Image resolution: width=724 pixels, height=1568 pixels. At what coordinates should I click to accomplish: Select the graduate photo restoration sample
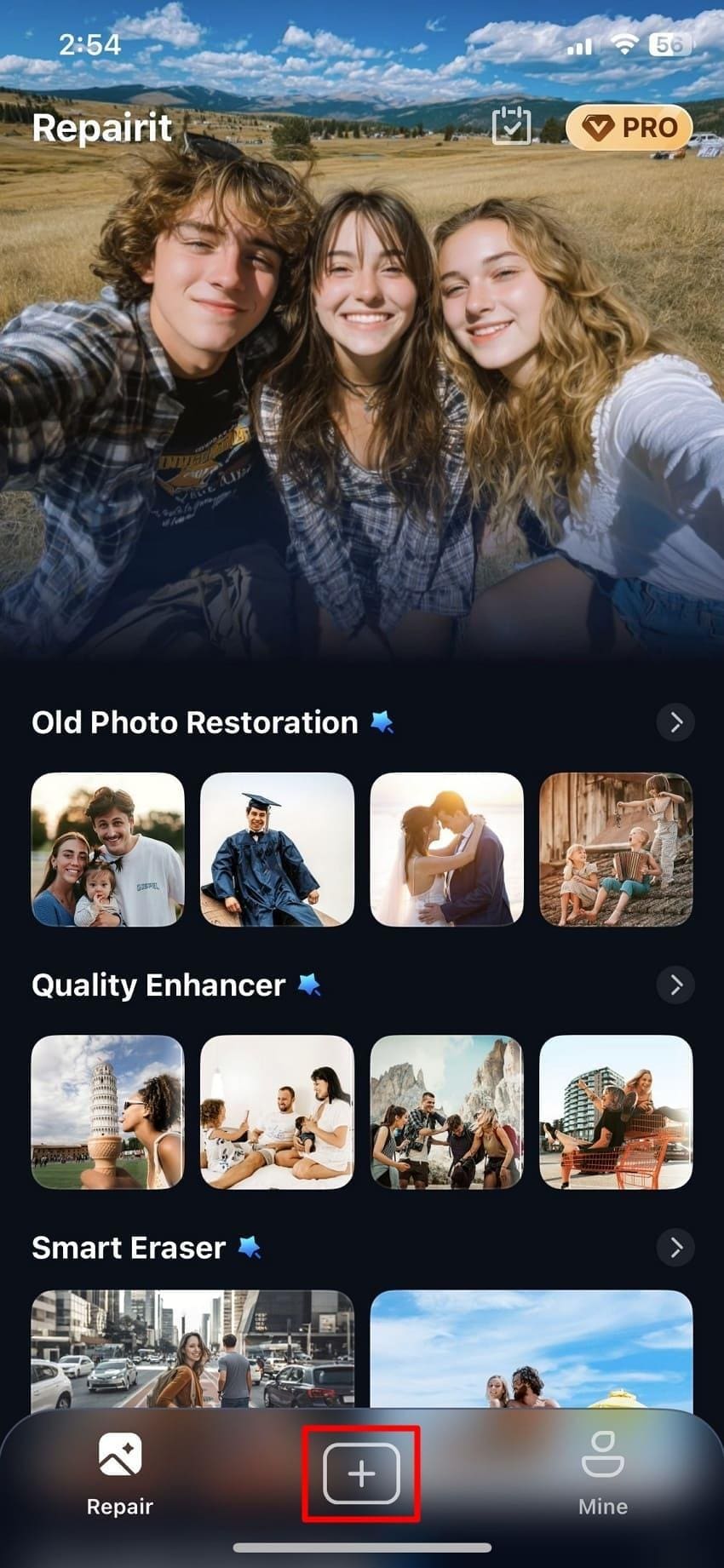277,849
